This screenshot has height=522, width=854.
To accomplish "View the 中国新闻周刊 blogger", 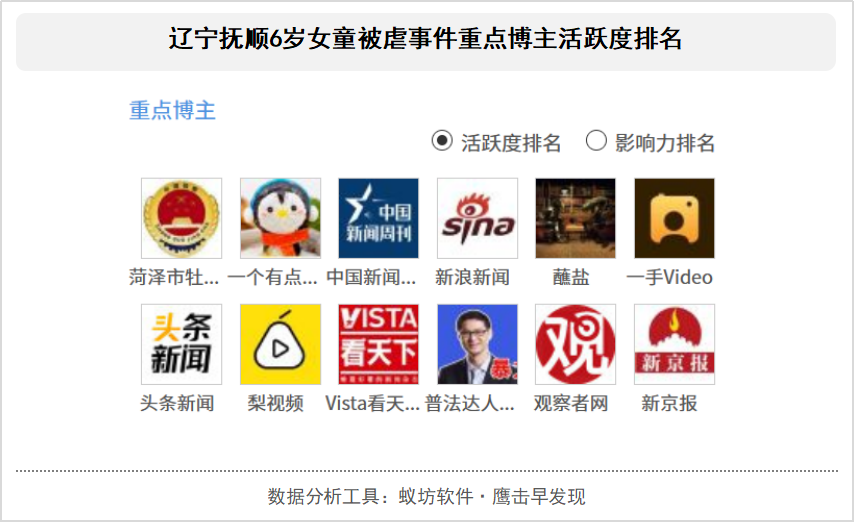I will [378, 219].
